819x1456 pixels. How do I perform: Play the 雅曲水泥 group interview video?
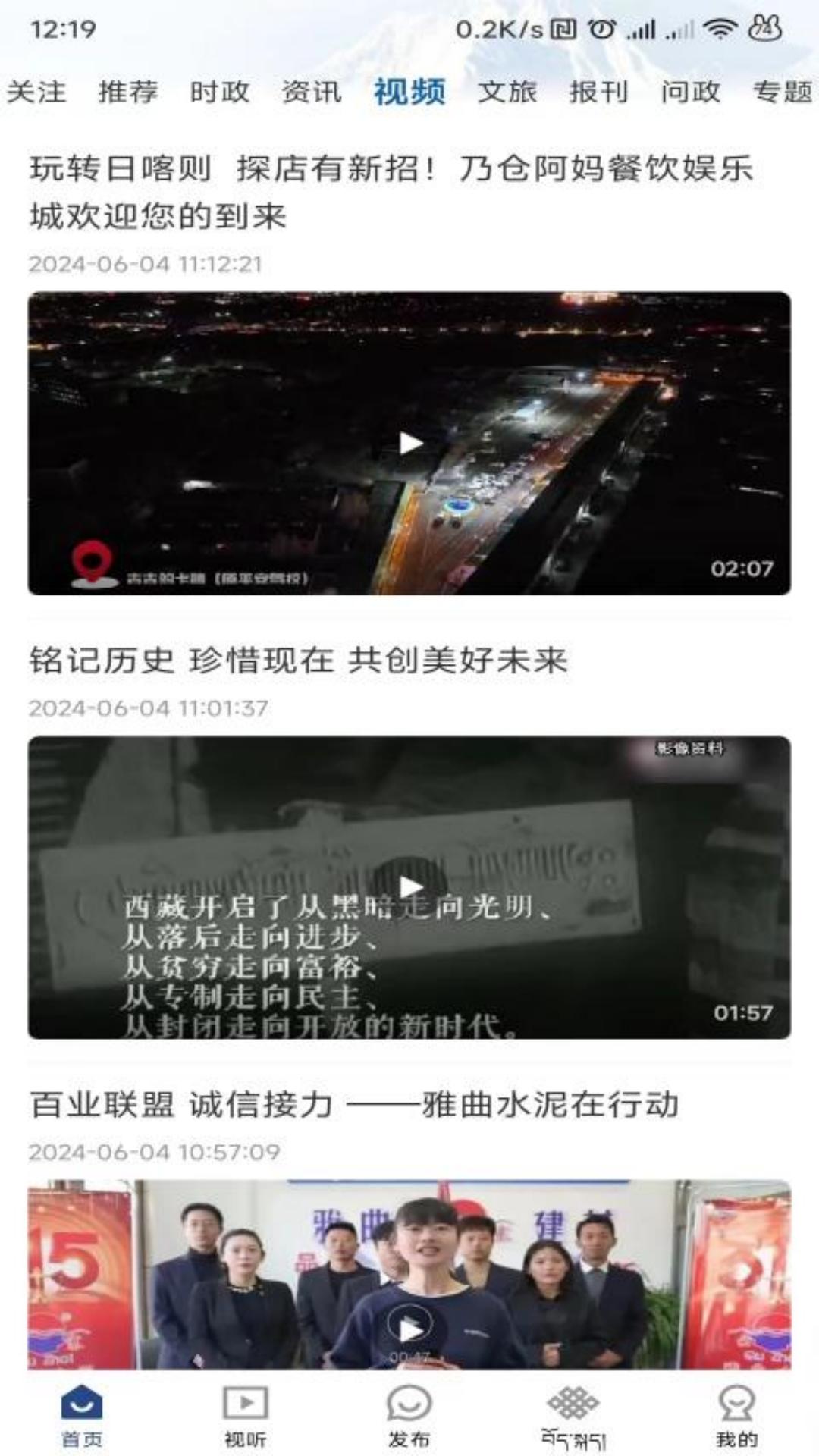pos(409,1323)
